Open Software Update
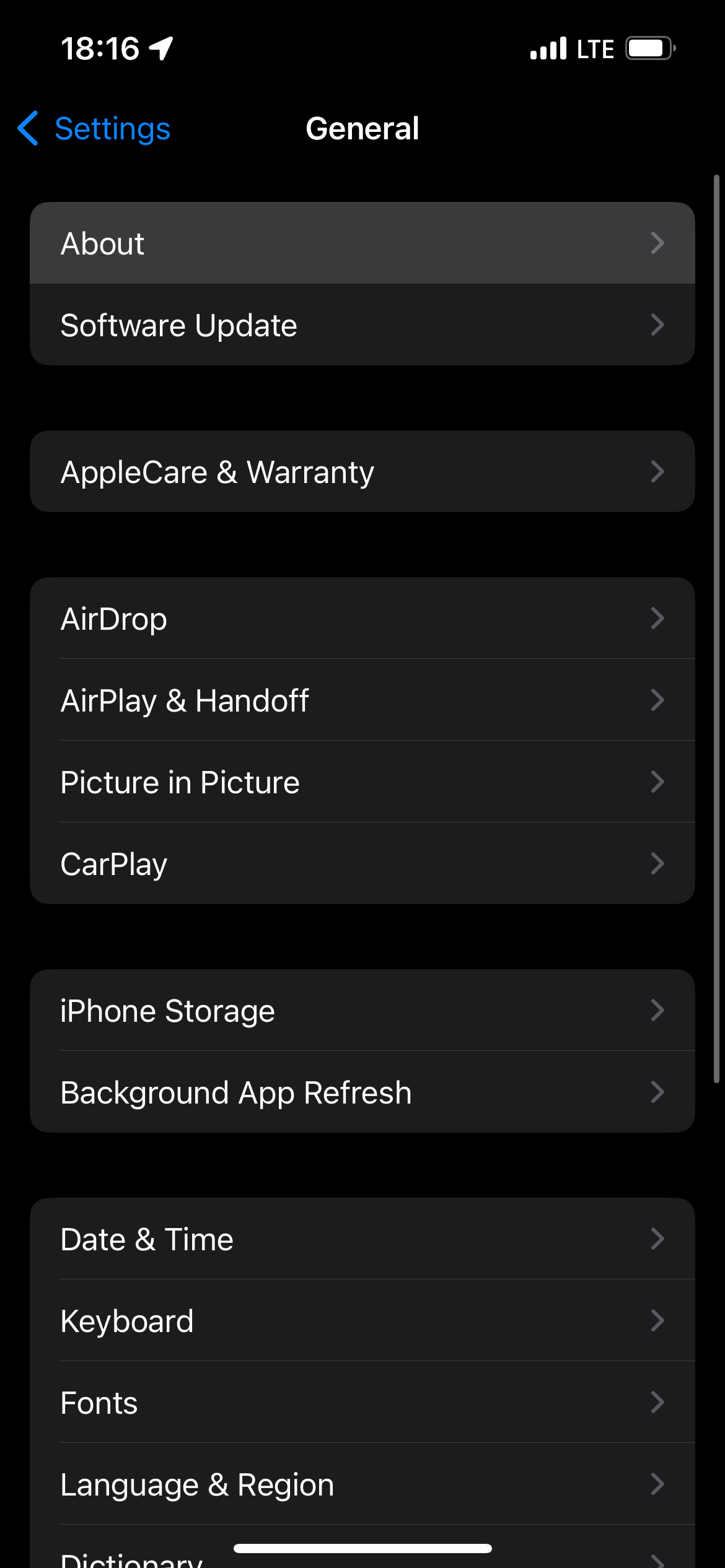 (362, 325)
